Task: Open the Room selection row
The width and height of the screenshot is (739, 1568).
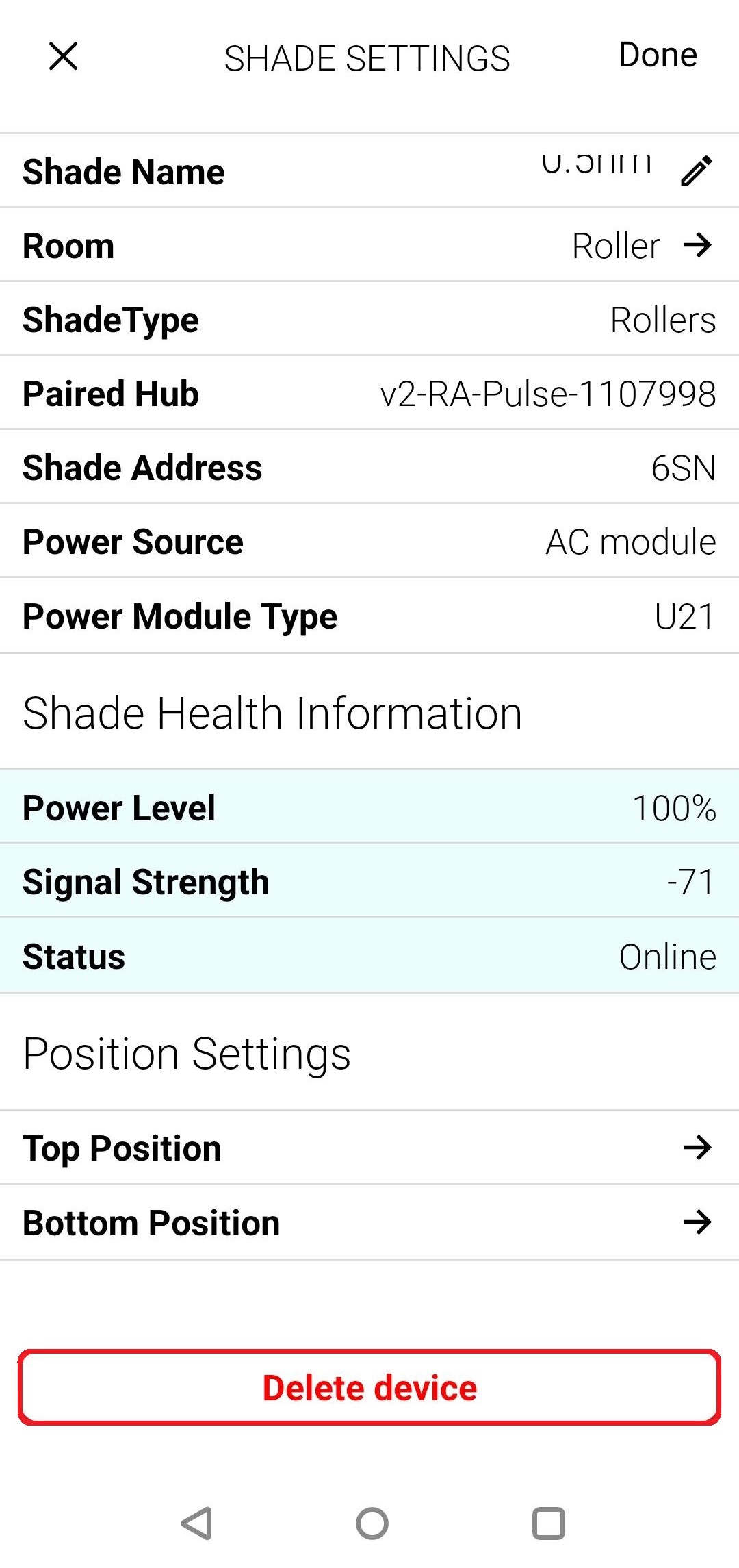Action: coord(369,245)
